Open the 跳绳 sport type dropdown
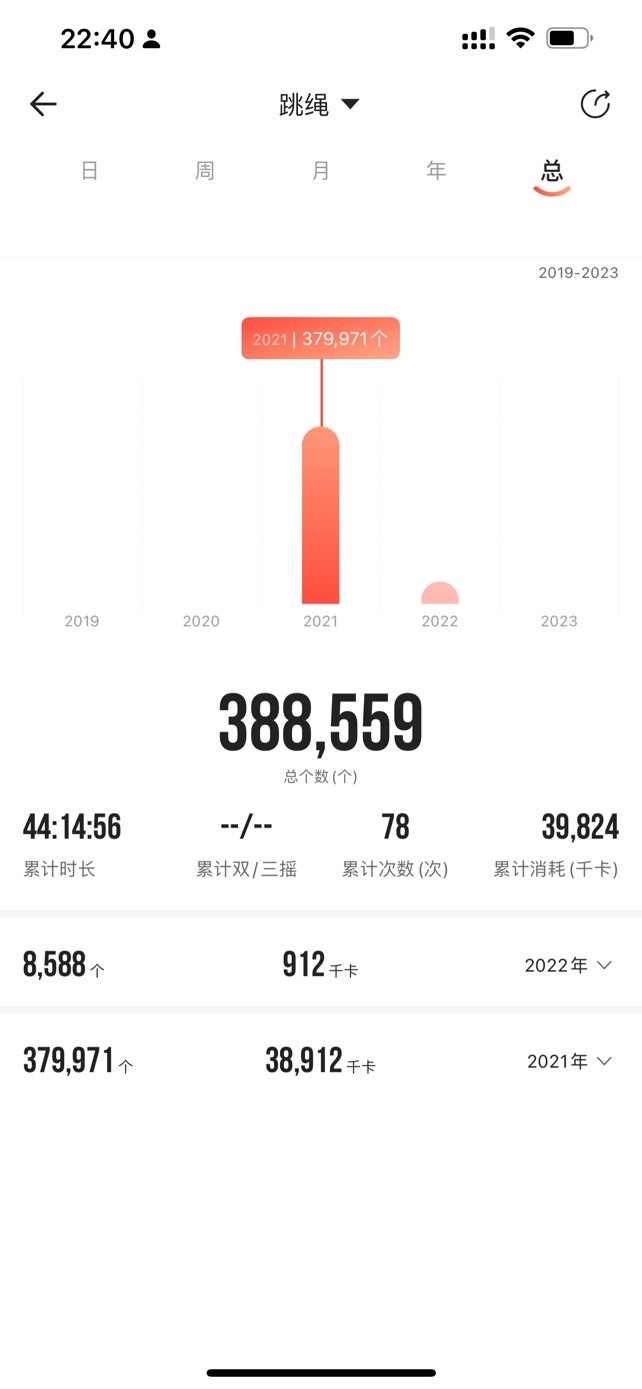The height and width of the screenshot is (1389, 642). 320,104
